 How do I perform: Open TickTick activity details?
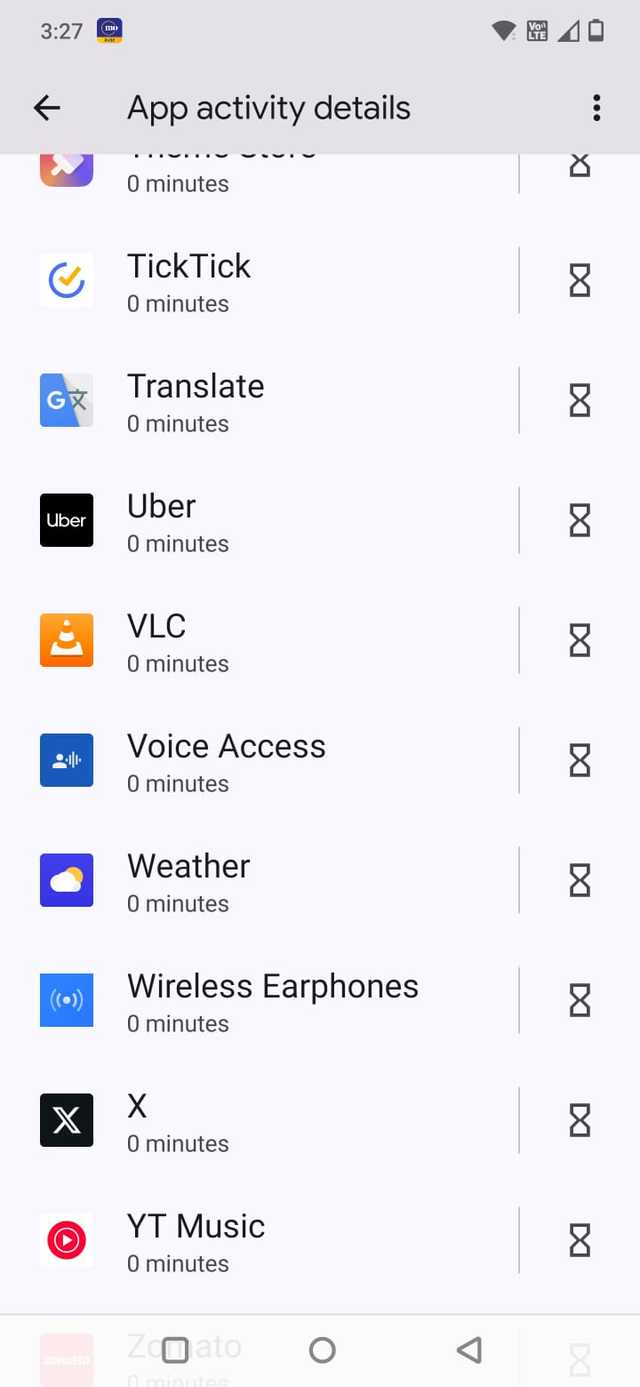[270, 281]
